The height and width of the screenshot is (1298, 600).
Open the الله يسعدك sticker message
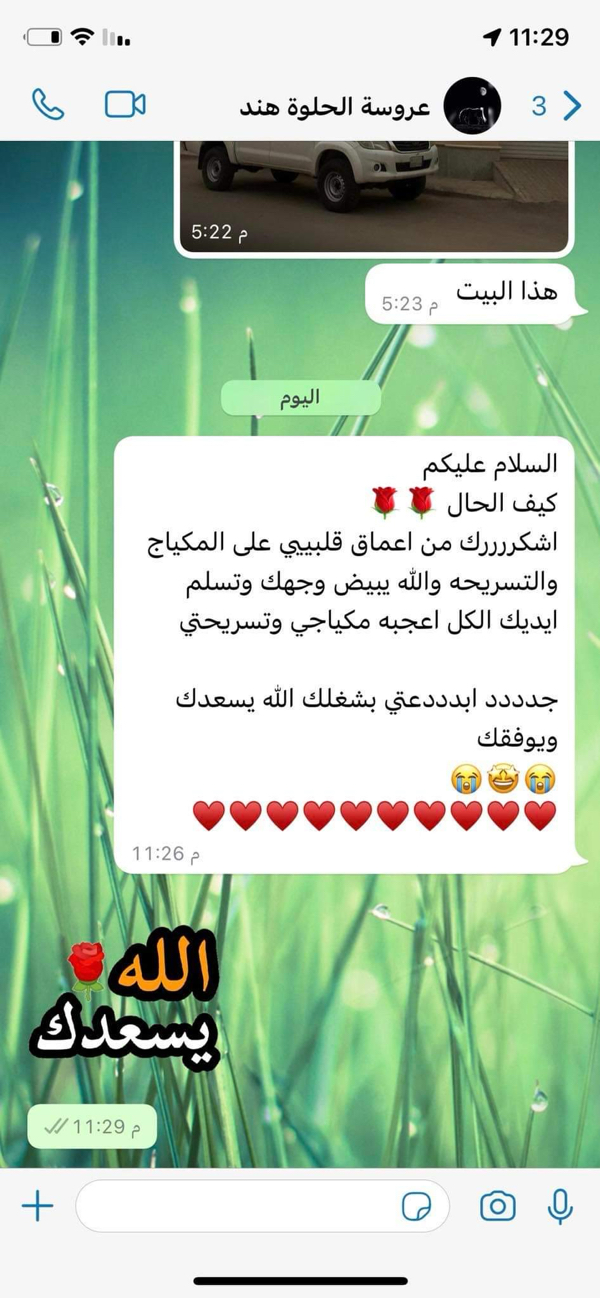pos(125,1005)
